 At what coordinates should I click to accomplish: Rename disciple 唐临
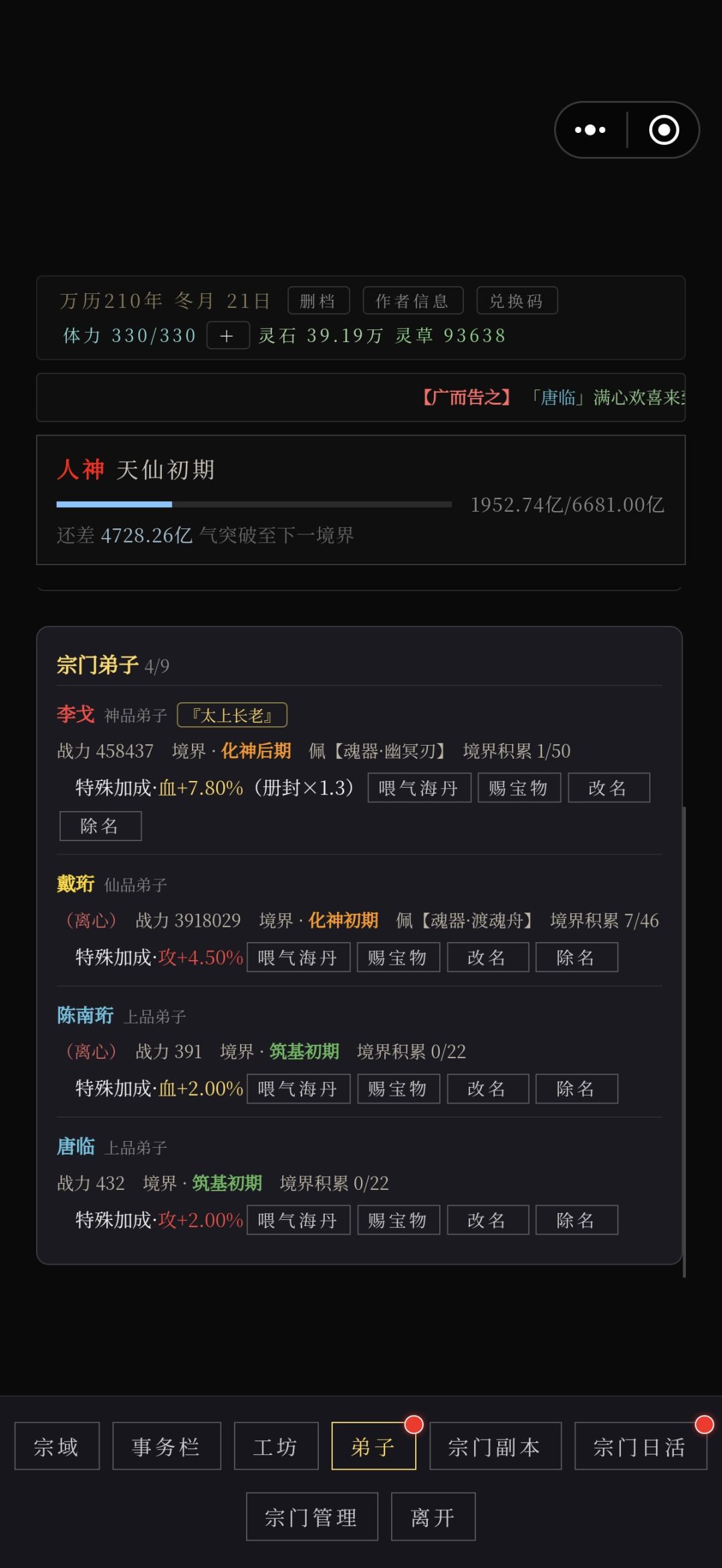click(x=487, y=1220)
